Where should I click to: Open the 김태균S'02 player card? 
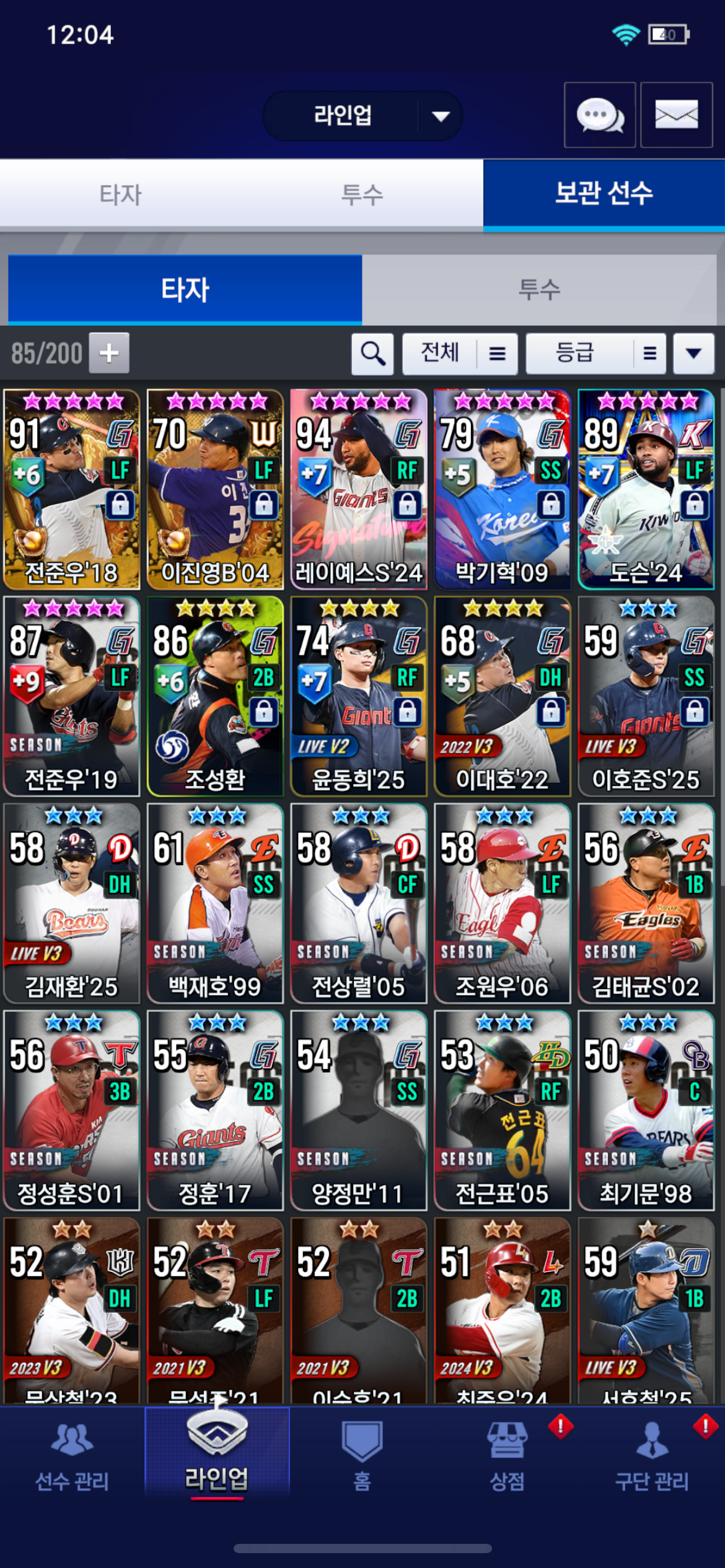tap(646, 902)
